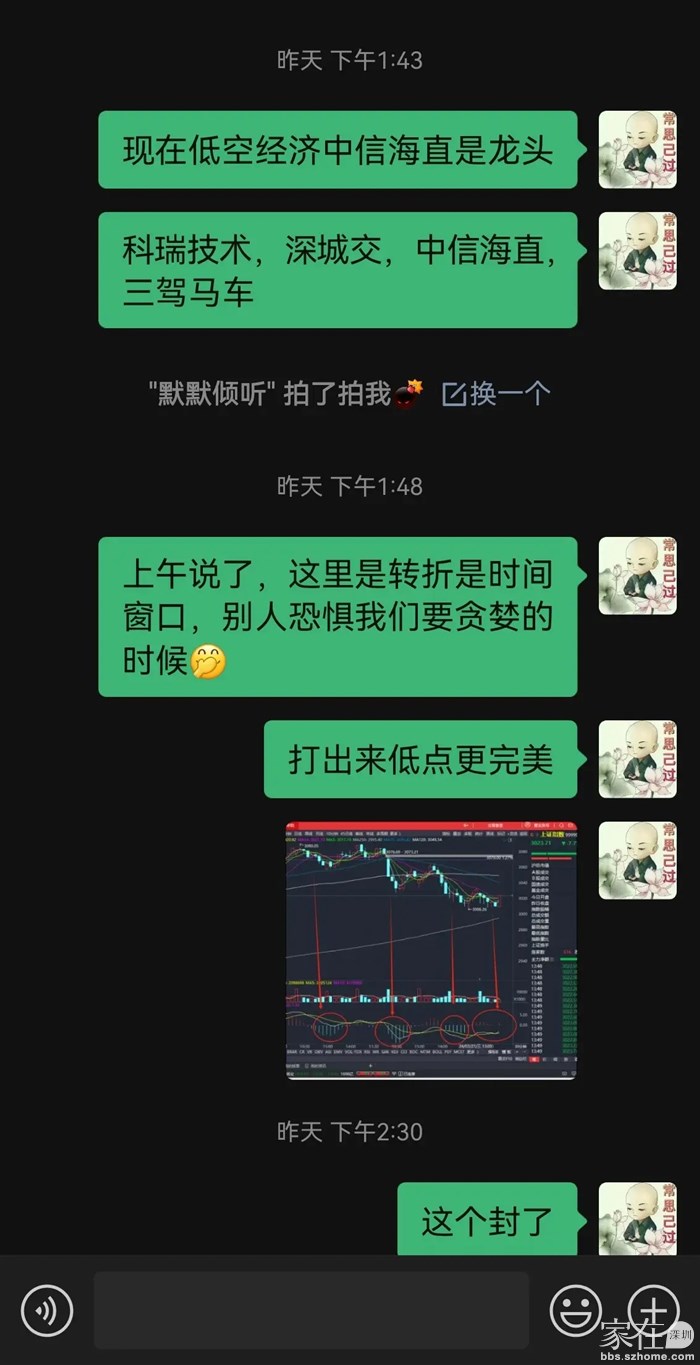
Task: Focus the message text field
Action: coord(311,1309)
